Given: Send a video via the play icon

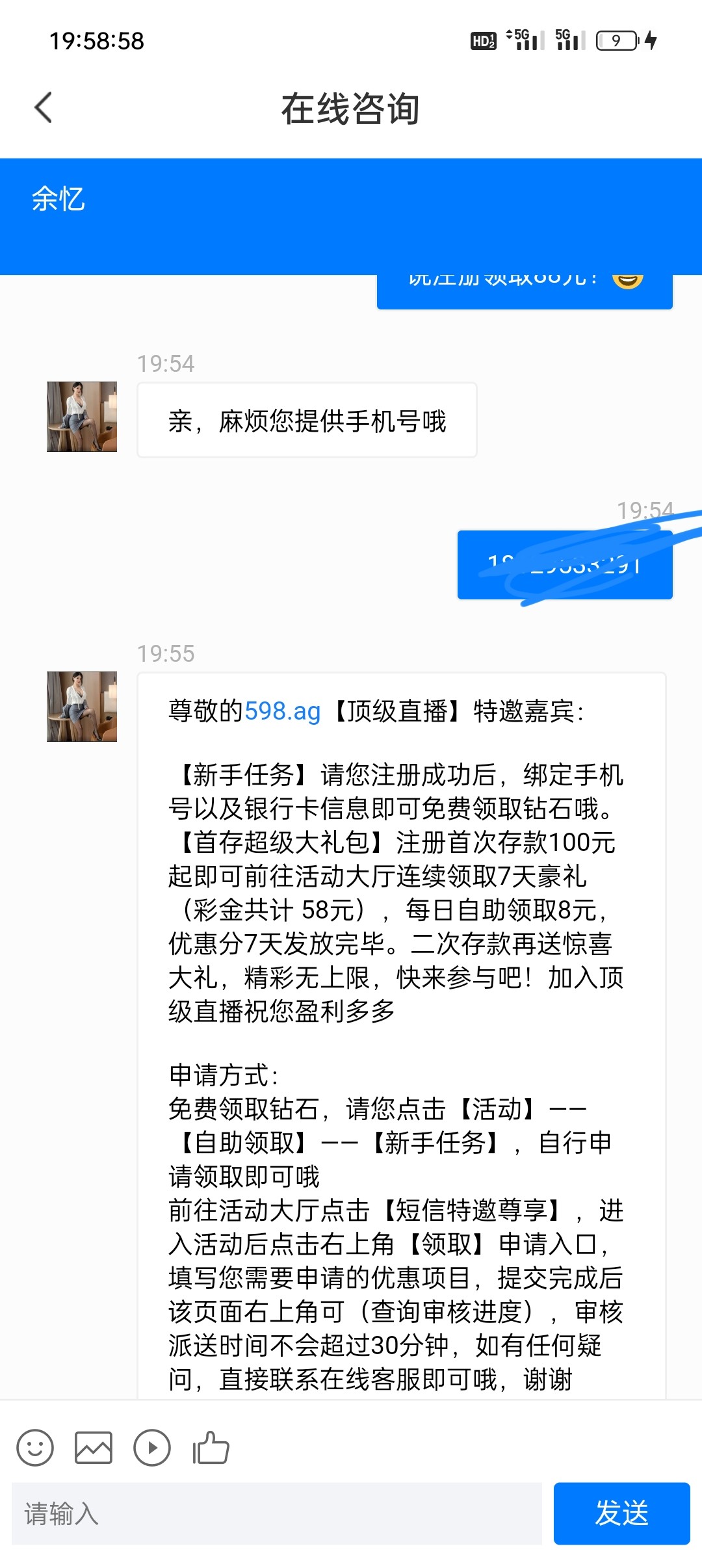Looking at the screenshot, I should [152, 1448].
